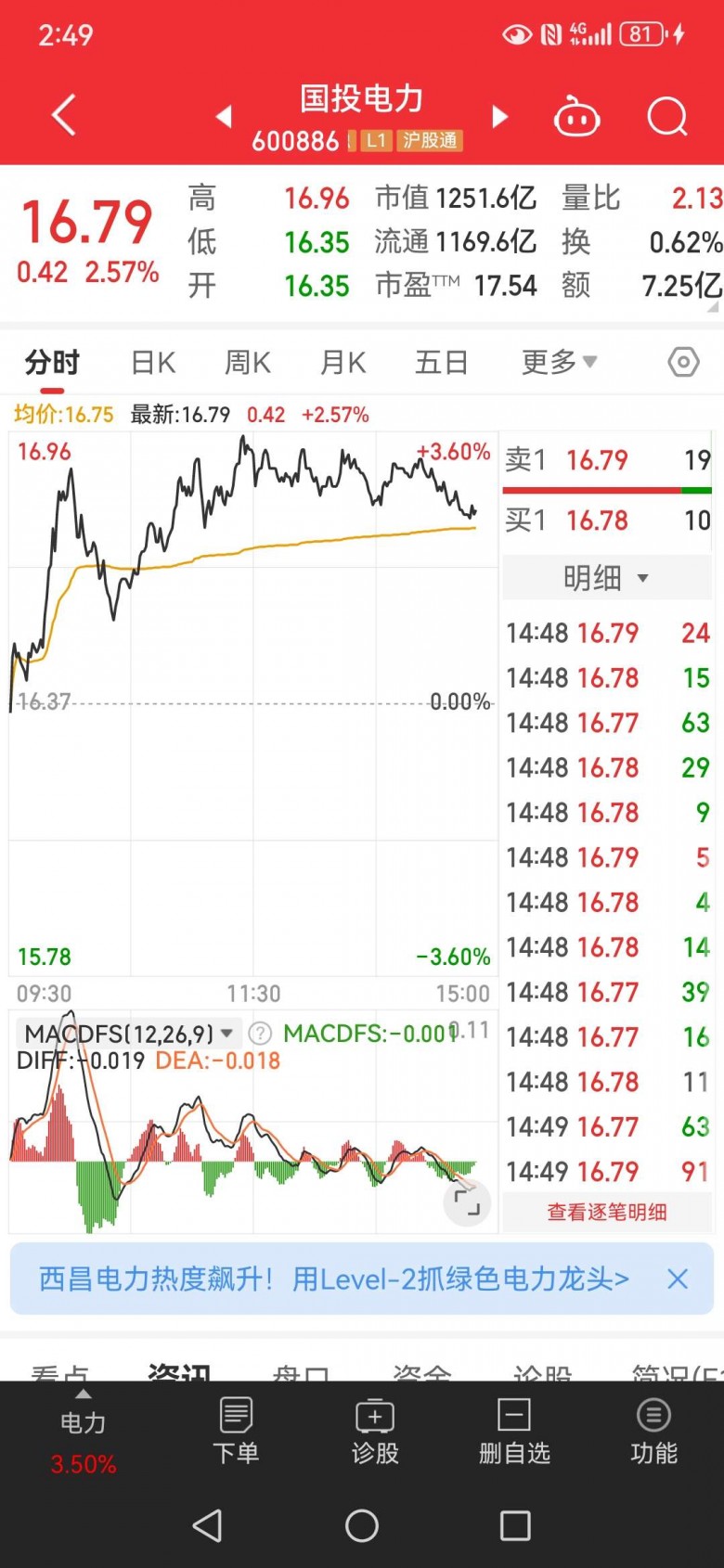This screenshot has height=1568, width=724.
Task: Open 诊股 stock diagnosis
Action: 375,1432
